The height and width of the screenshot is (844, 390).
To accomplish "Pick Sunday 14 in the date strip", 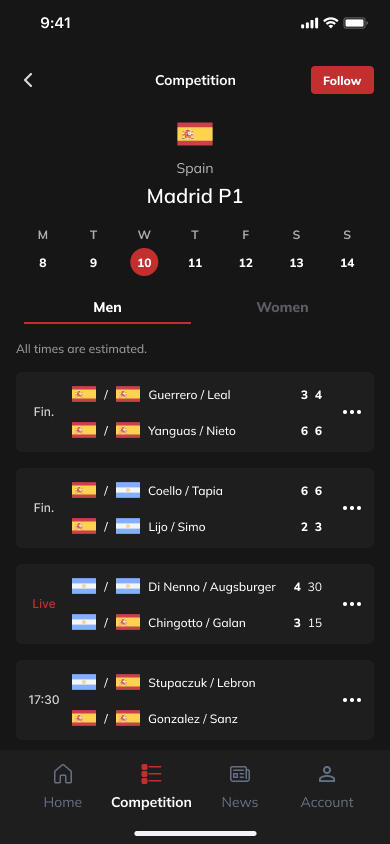I will click(x=348, y=263).
